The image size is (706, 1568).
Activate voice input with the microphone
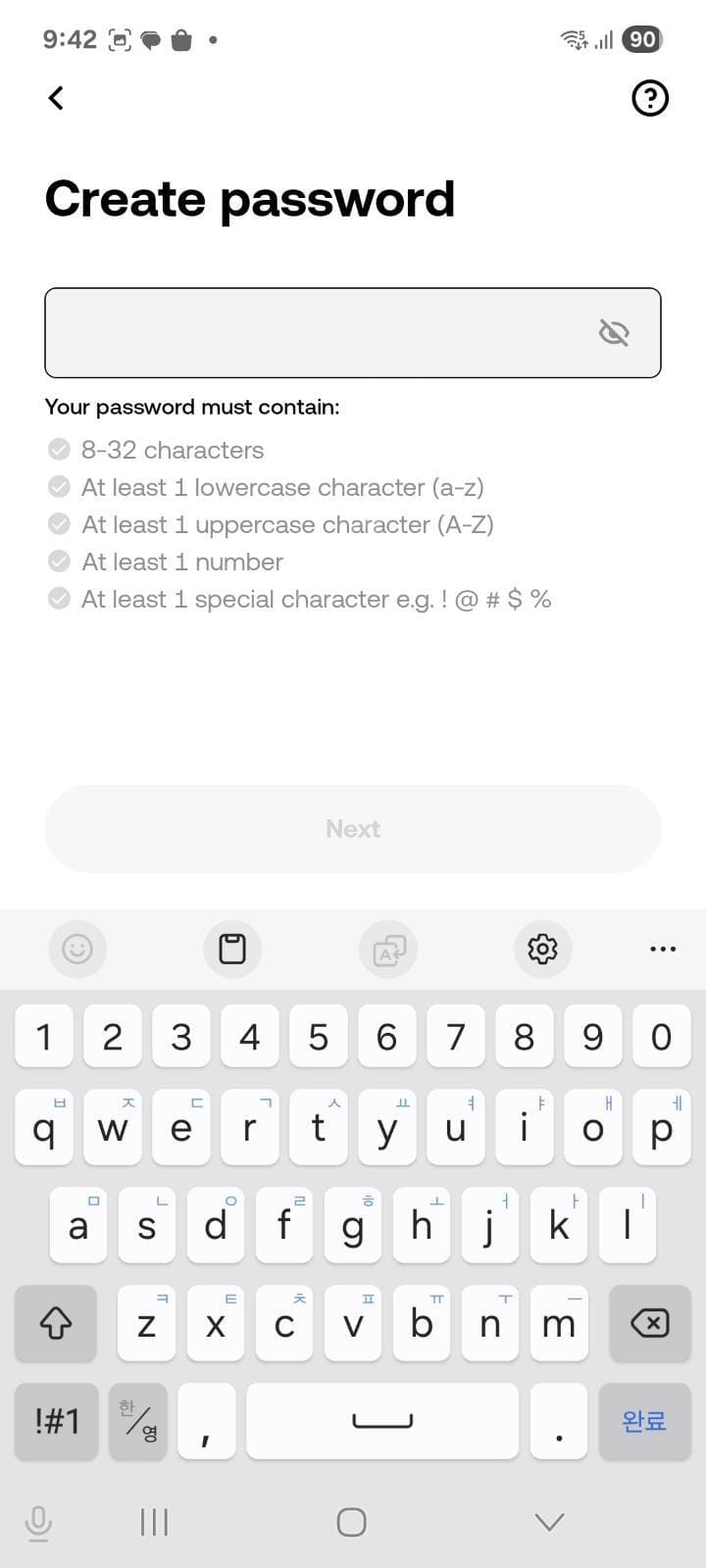pos(37,1522)
